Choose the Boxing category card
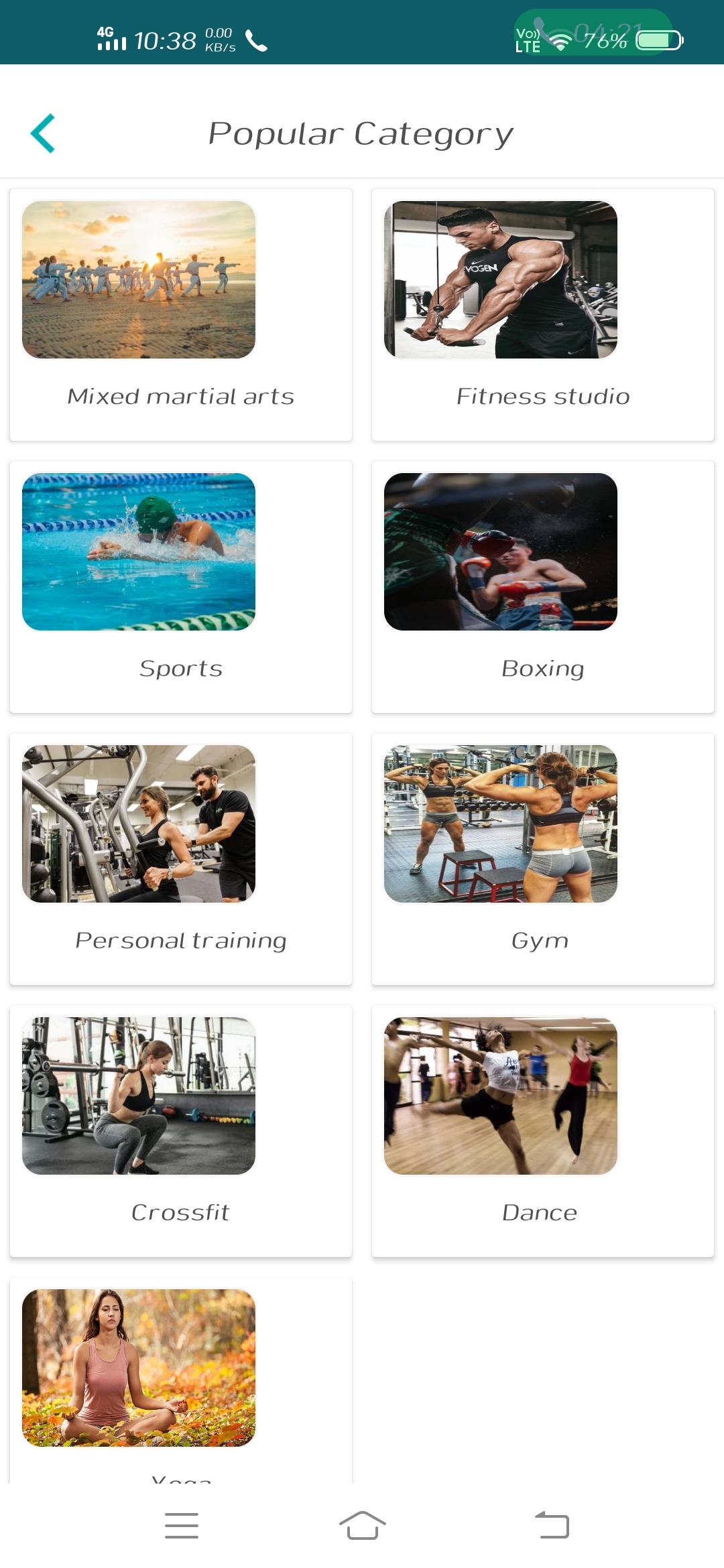This screenshot has width=724, height=1568. (543, 587)
